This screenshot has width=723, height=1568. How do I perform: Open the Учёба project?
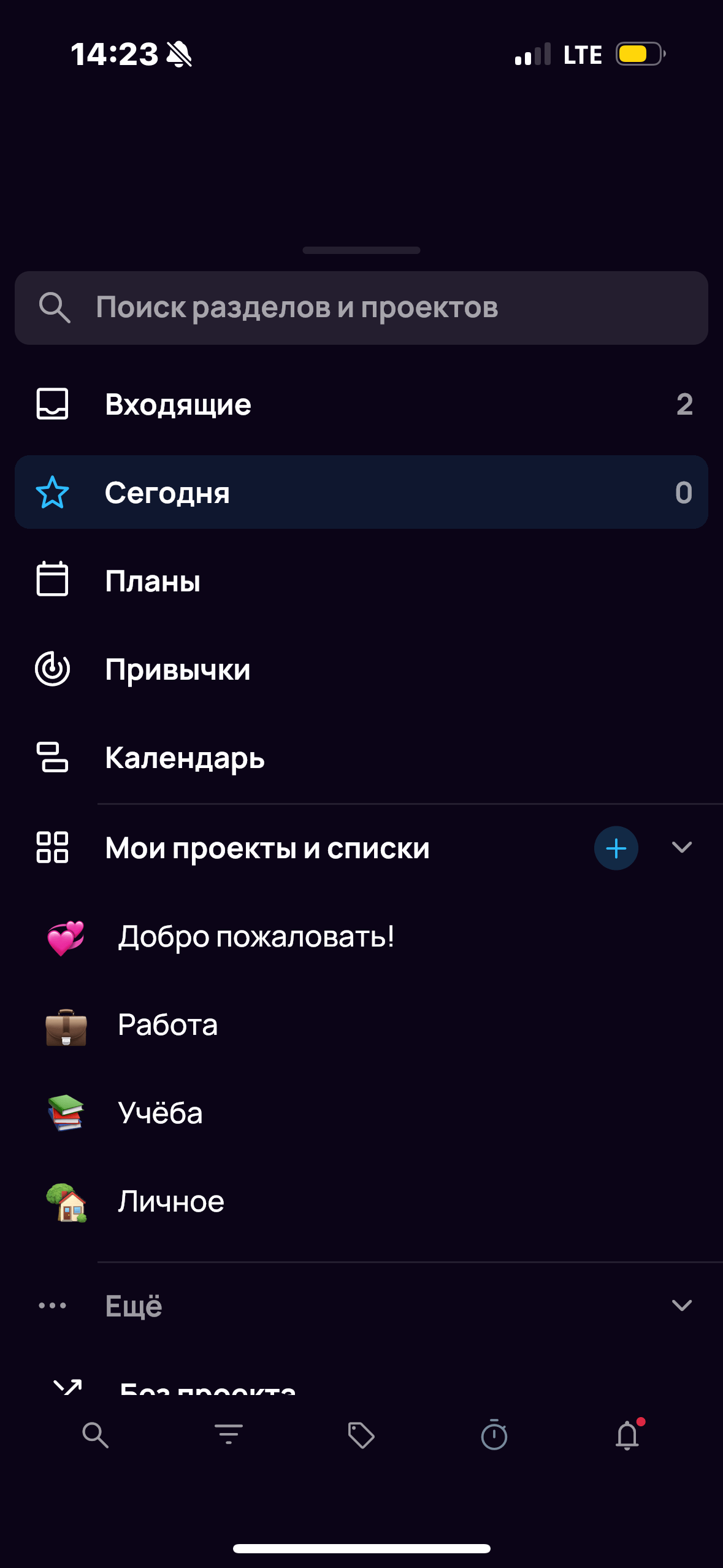click(x=361, y=1113)
